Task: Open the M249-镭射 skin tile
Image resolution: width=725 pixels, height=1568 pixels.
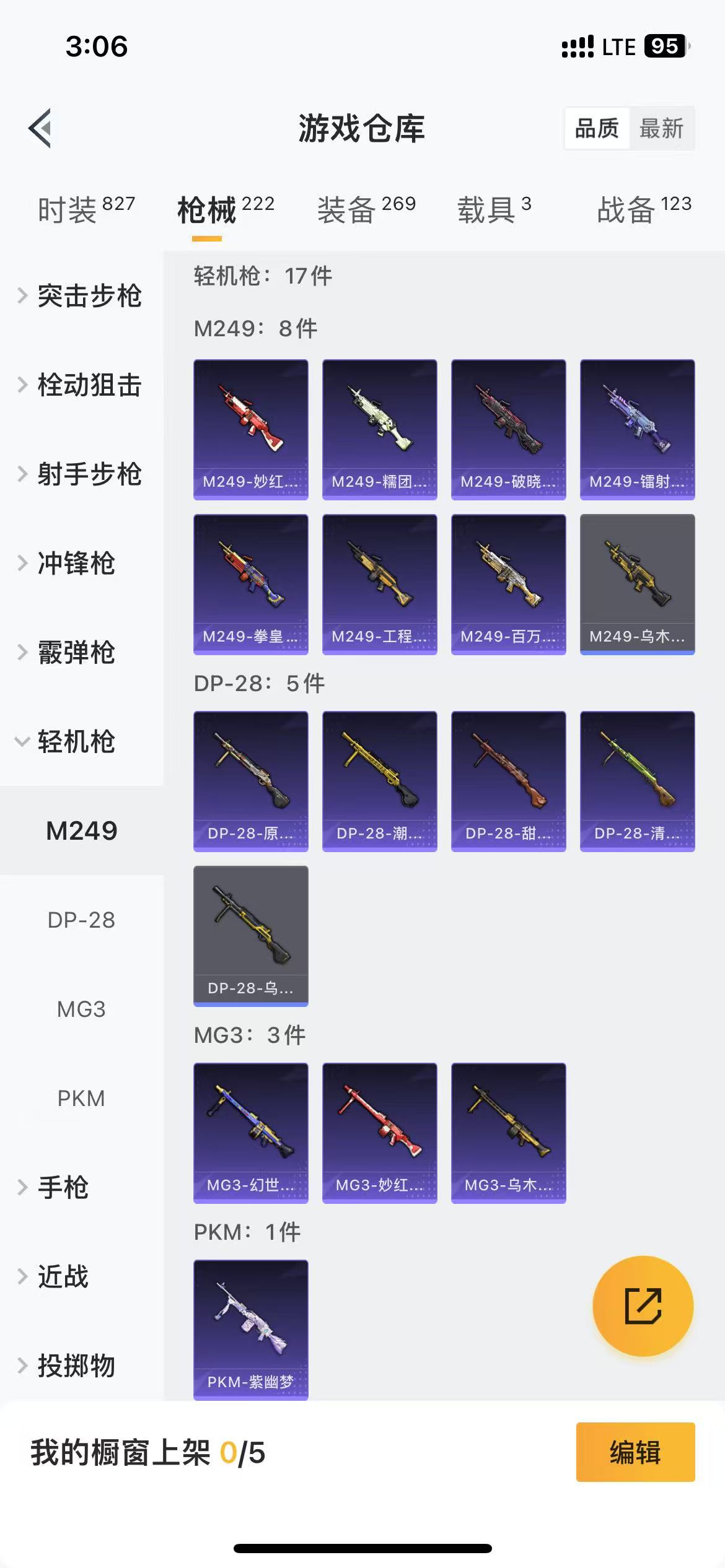Action: pos(637,429)
